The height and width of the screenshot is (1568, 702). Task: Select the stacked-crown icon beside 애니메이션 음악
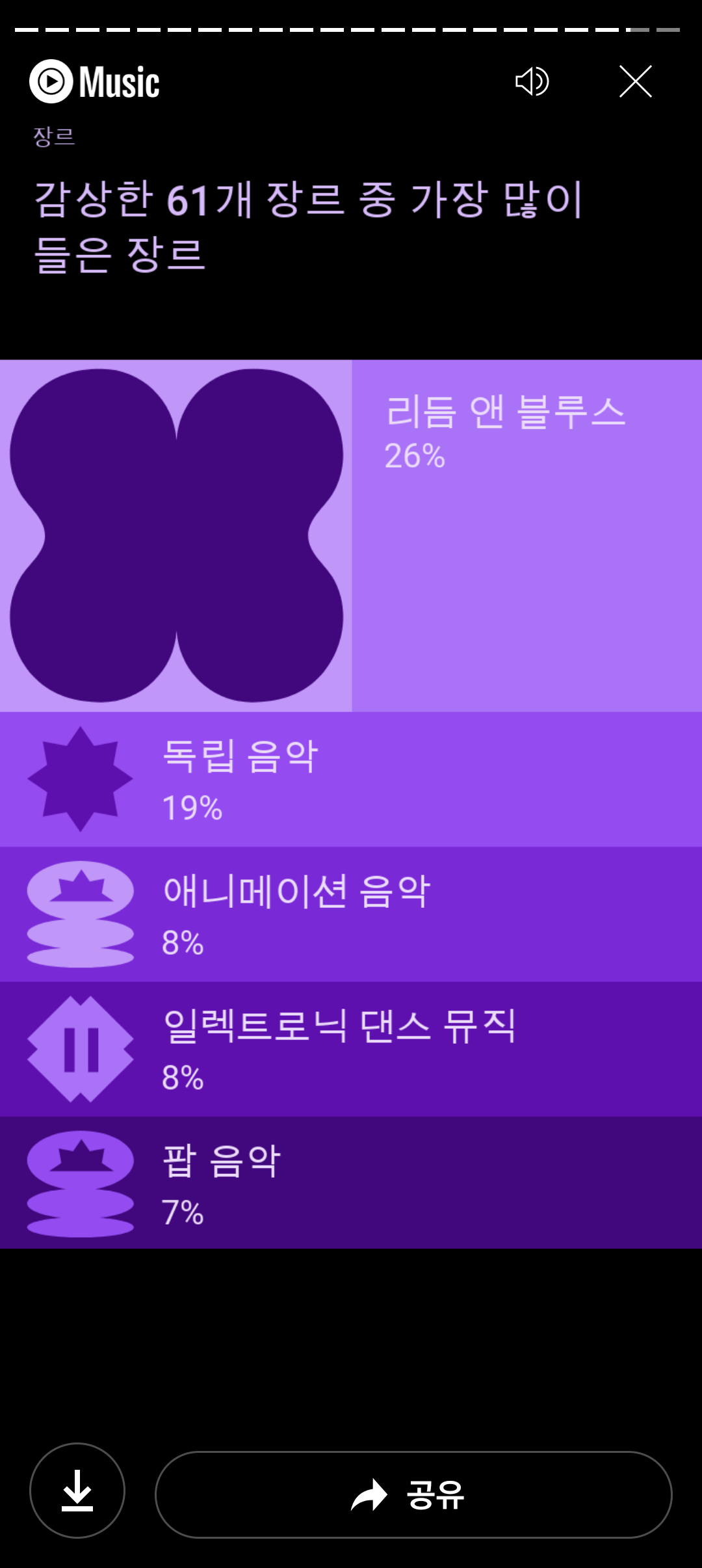[80, 912]
